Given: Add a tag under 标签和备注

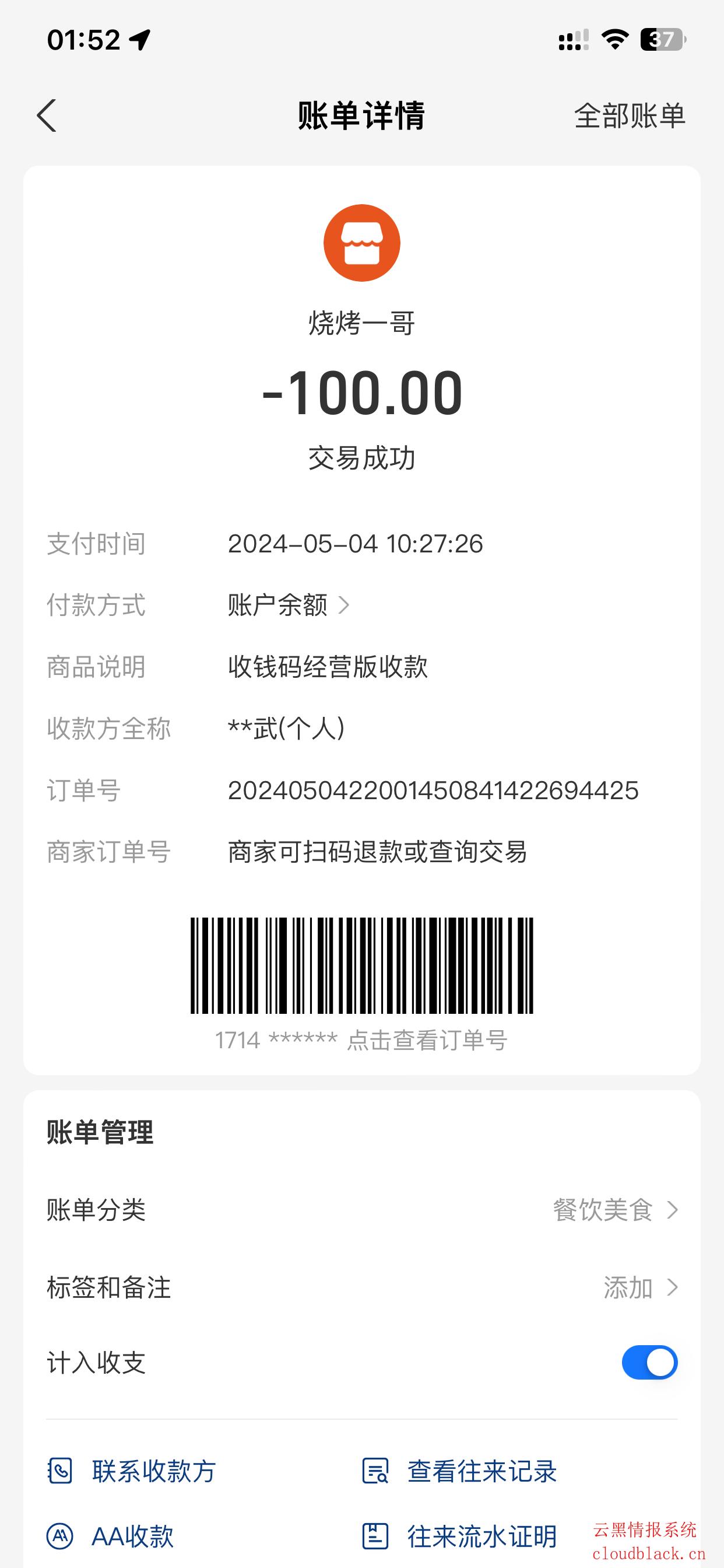Looking at the screenshot, I should click(640, 1288).
